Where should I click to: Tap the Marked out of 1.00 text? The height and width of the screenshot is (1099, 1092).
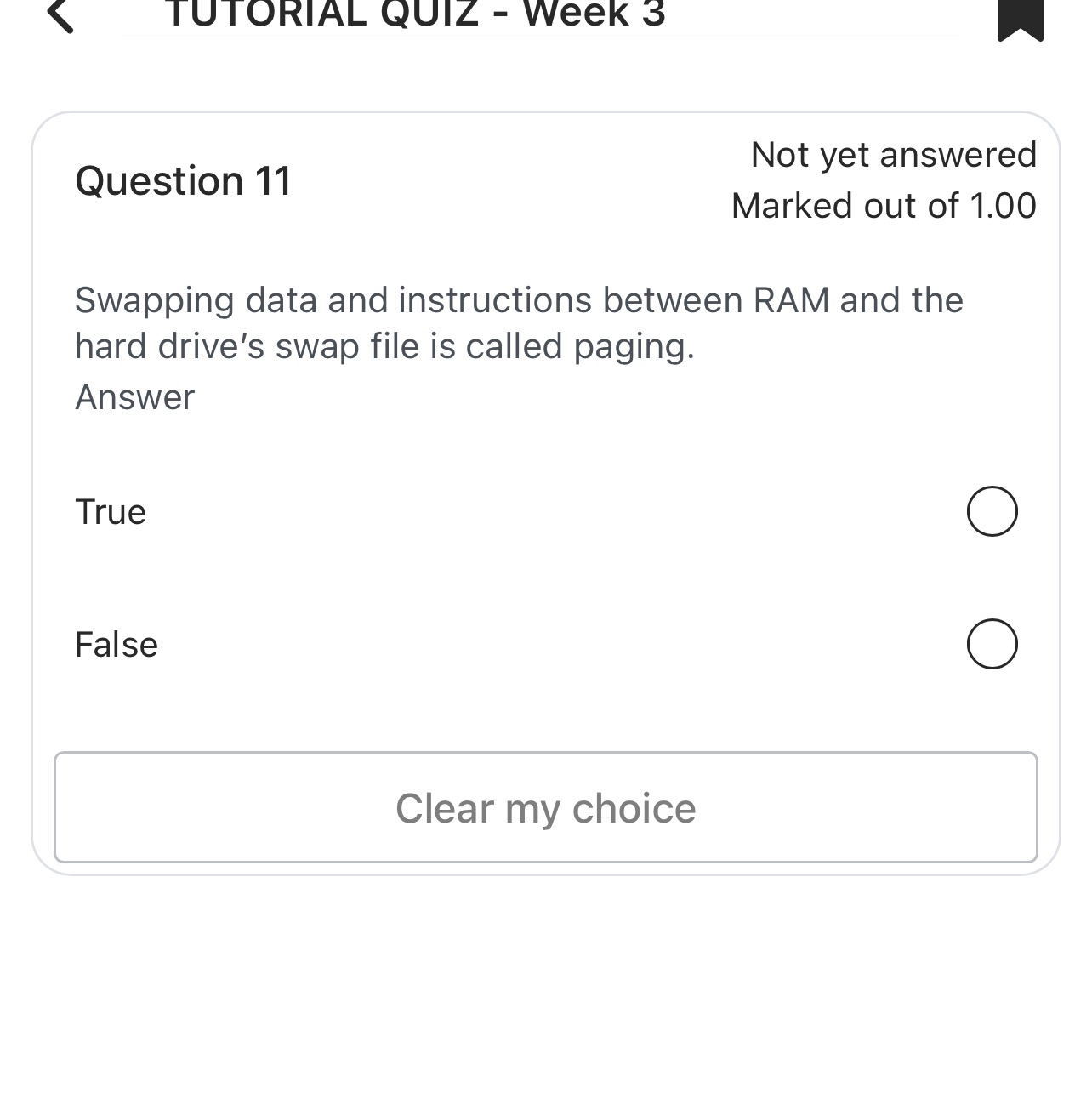point(884,205)
